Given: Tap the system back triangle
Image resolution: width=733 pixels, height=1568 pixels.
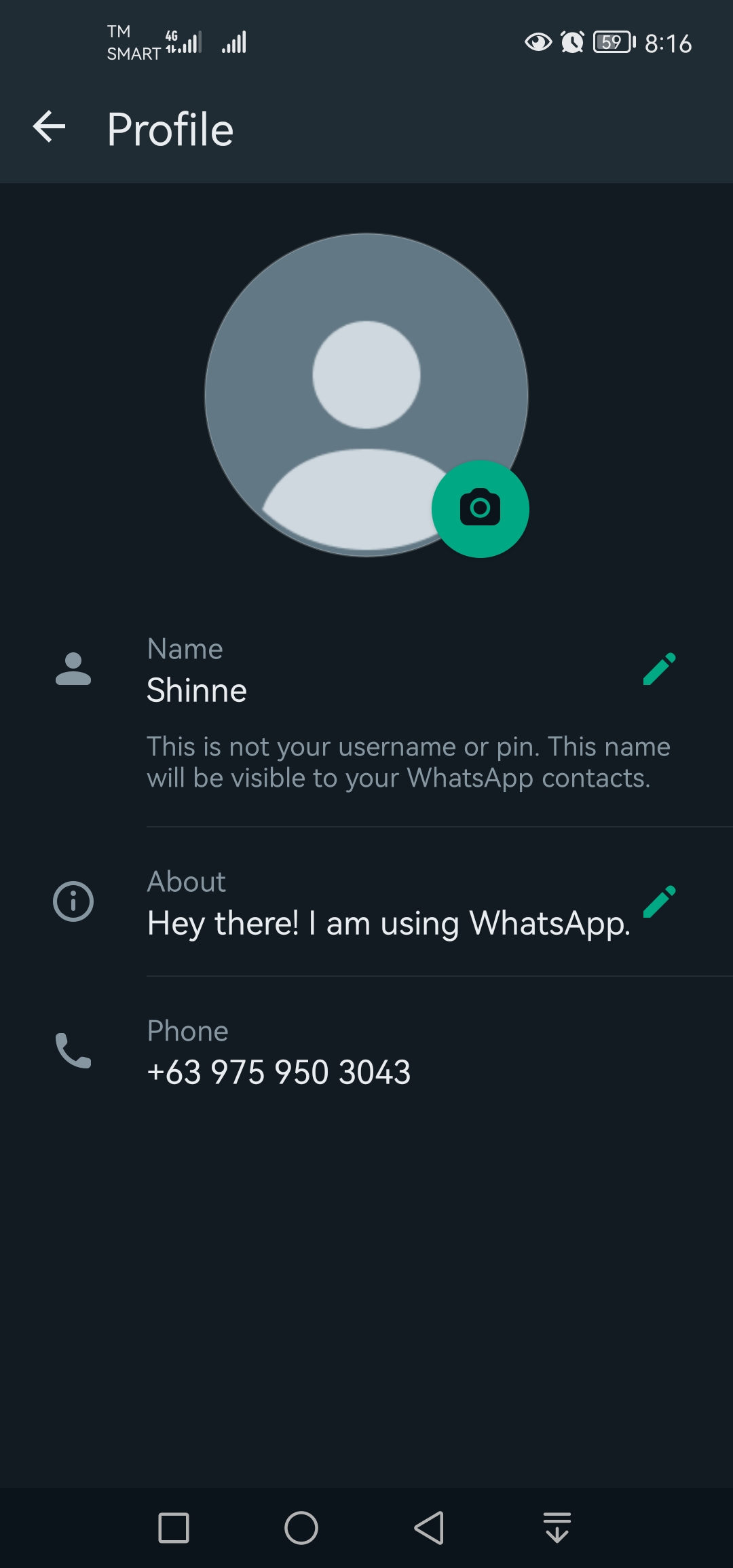Looking at the screenshot, I should [429, 1528].
